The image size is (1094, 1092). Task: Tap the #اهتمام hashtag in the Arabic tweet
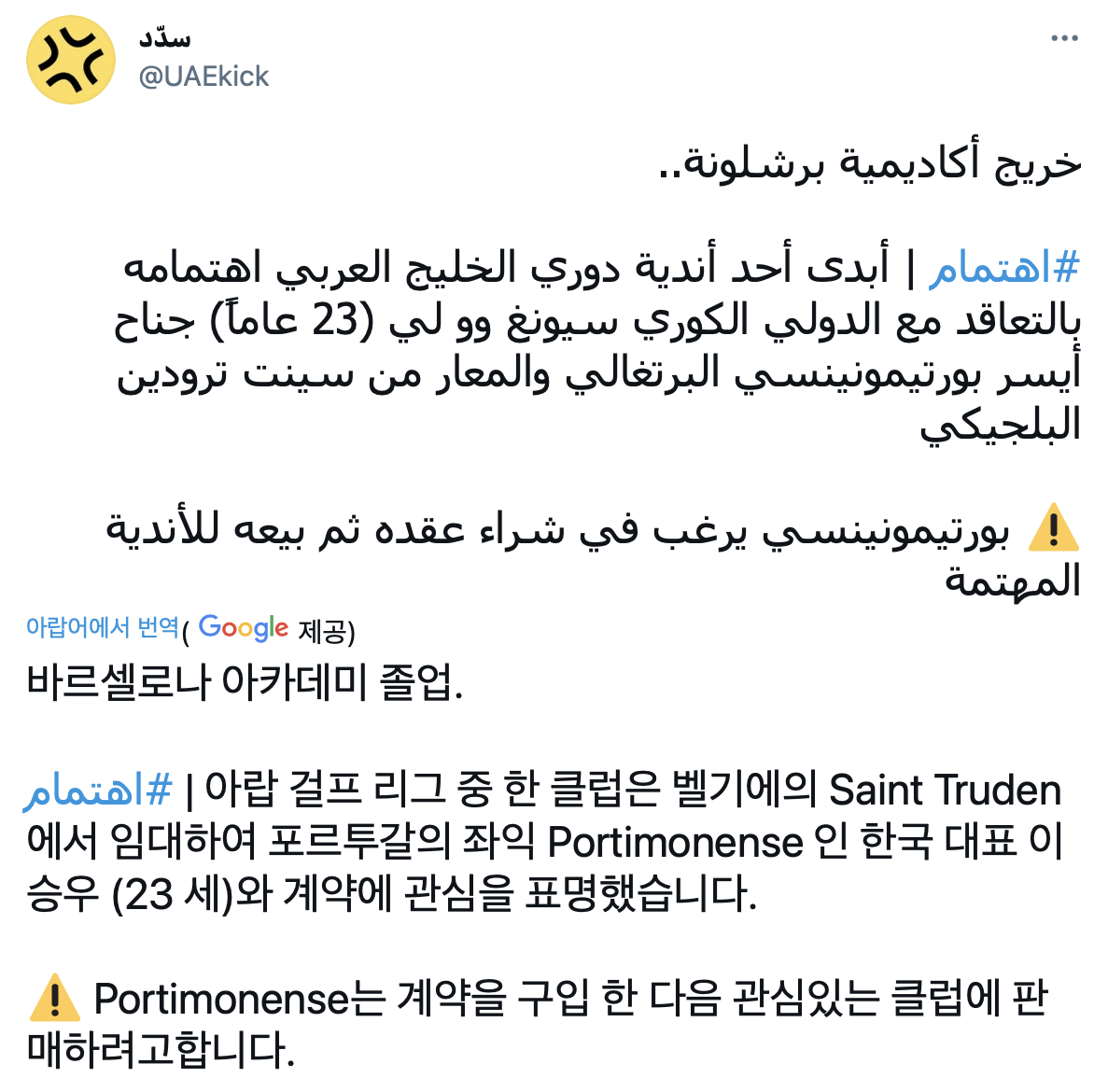[1003, 268]
